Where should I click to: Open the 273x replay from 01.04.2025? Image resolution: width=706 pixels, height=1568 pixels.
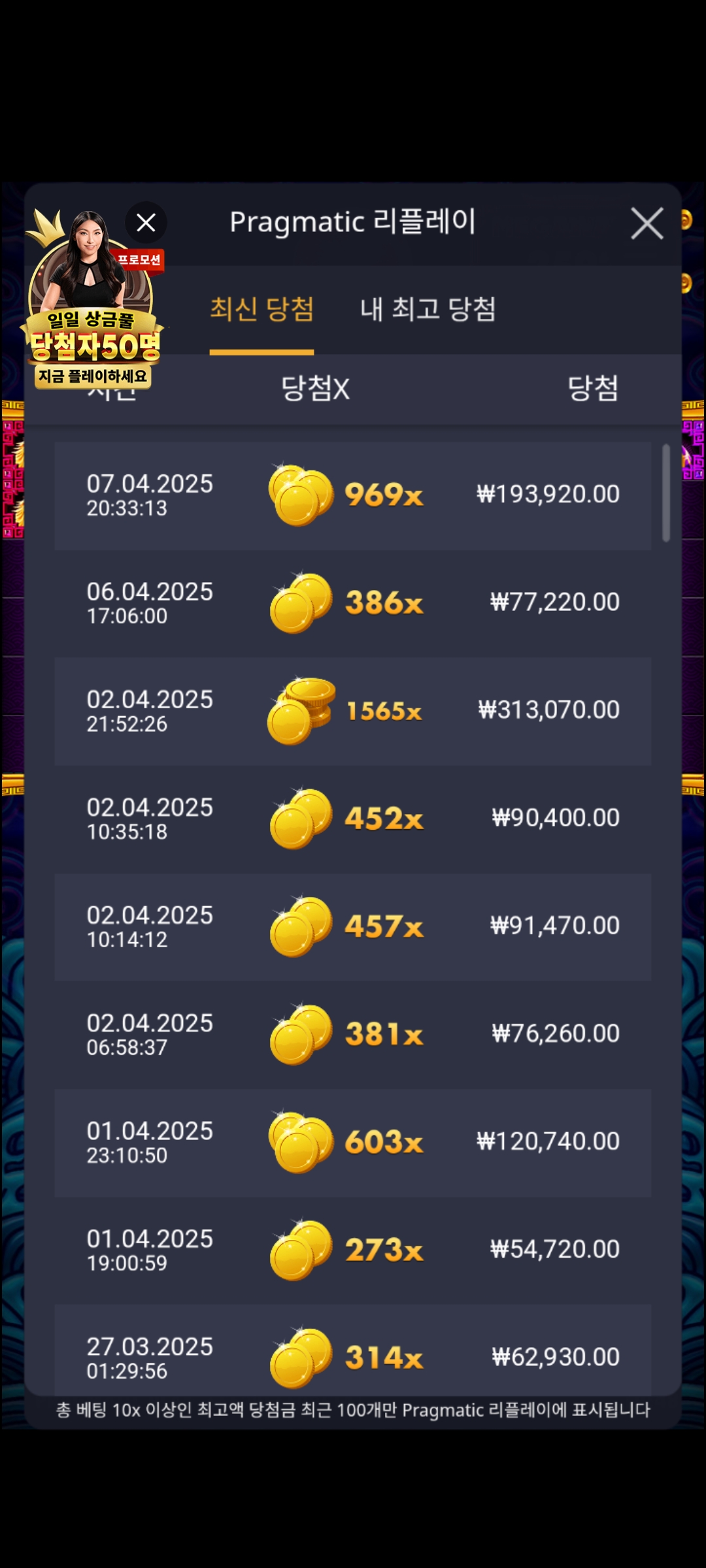(352, 1250)
